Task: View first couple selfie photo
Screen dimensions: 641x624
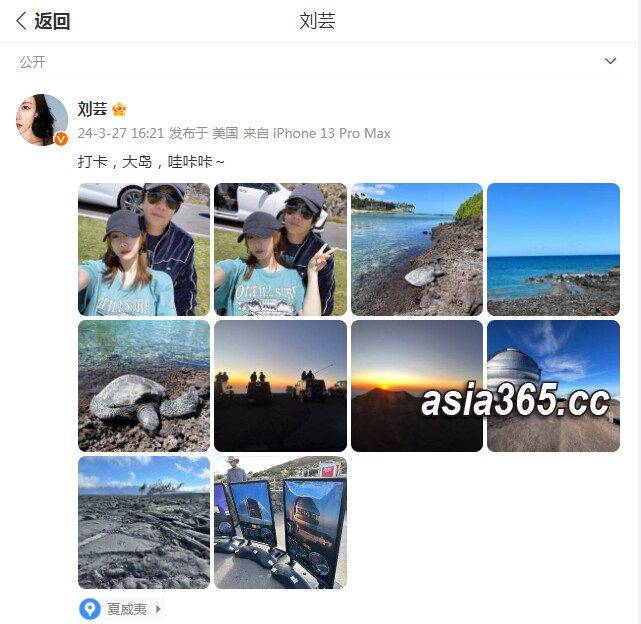Action: click(x=144, y=249)
